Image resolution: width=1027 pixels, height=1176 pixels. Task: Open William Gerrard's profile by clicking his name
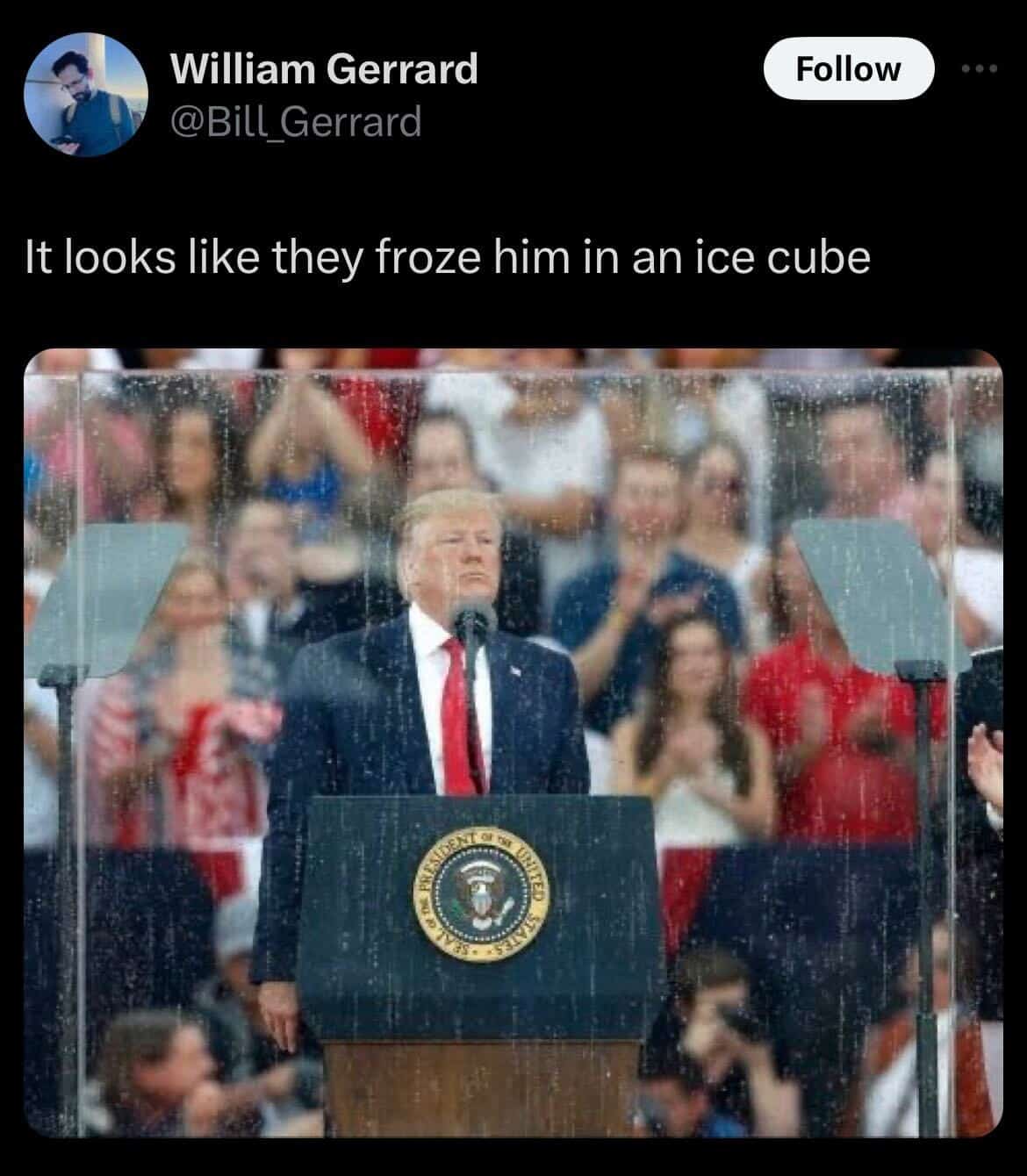click(324, 68)
